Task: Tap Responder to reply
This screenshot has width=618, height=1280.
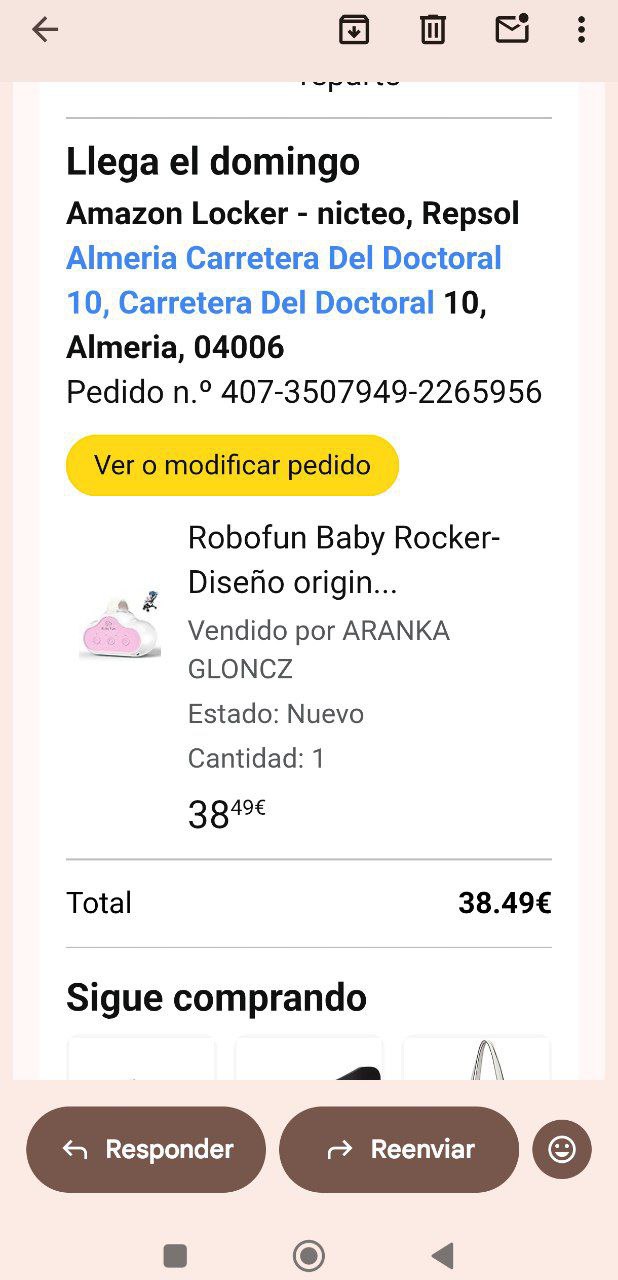Action: (146, 1149)
